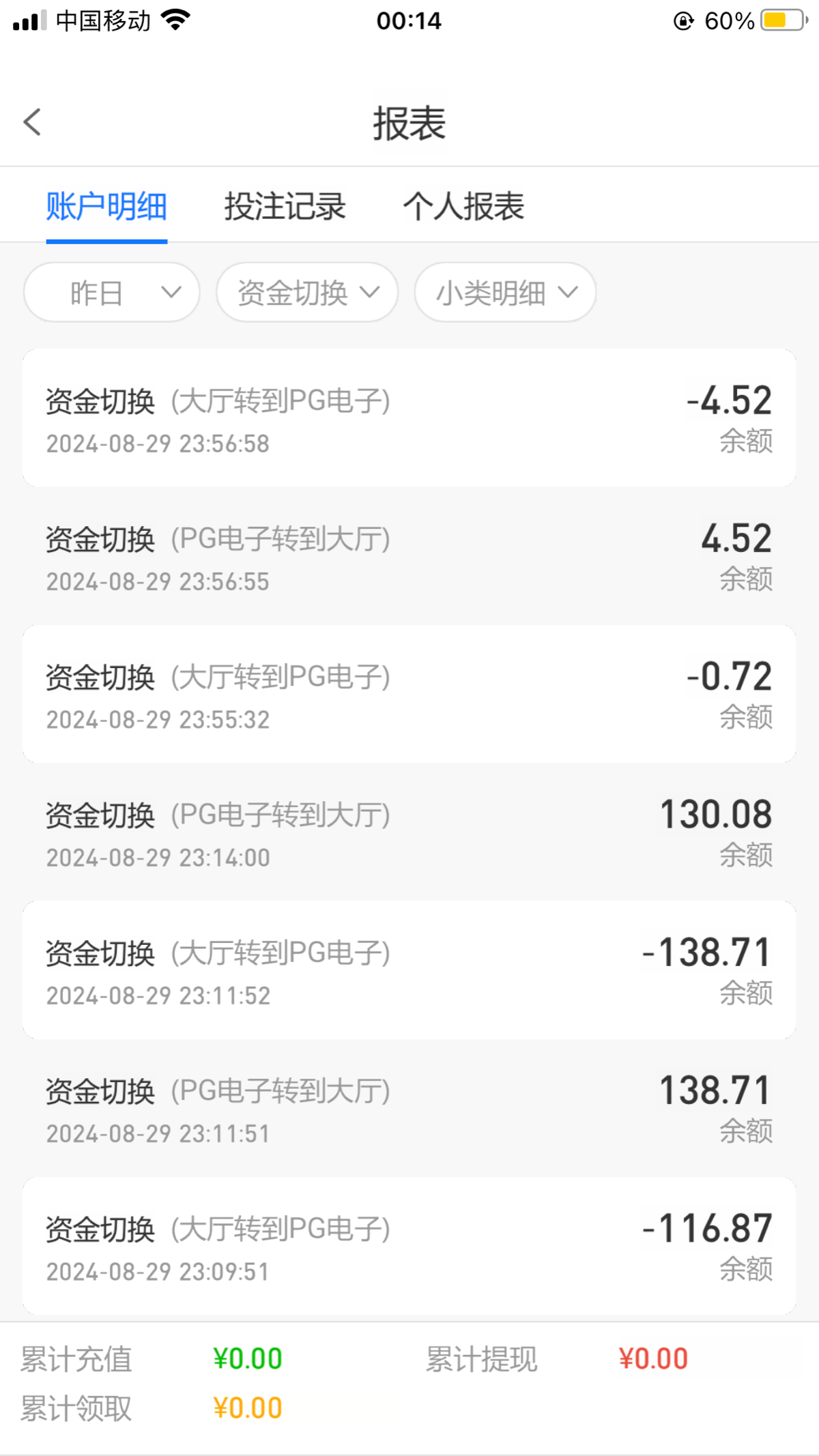Open the 4.52 record at 23:56:55
Viewport: 819px width, 1456px height.
(409, 556)
